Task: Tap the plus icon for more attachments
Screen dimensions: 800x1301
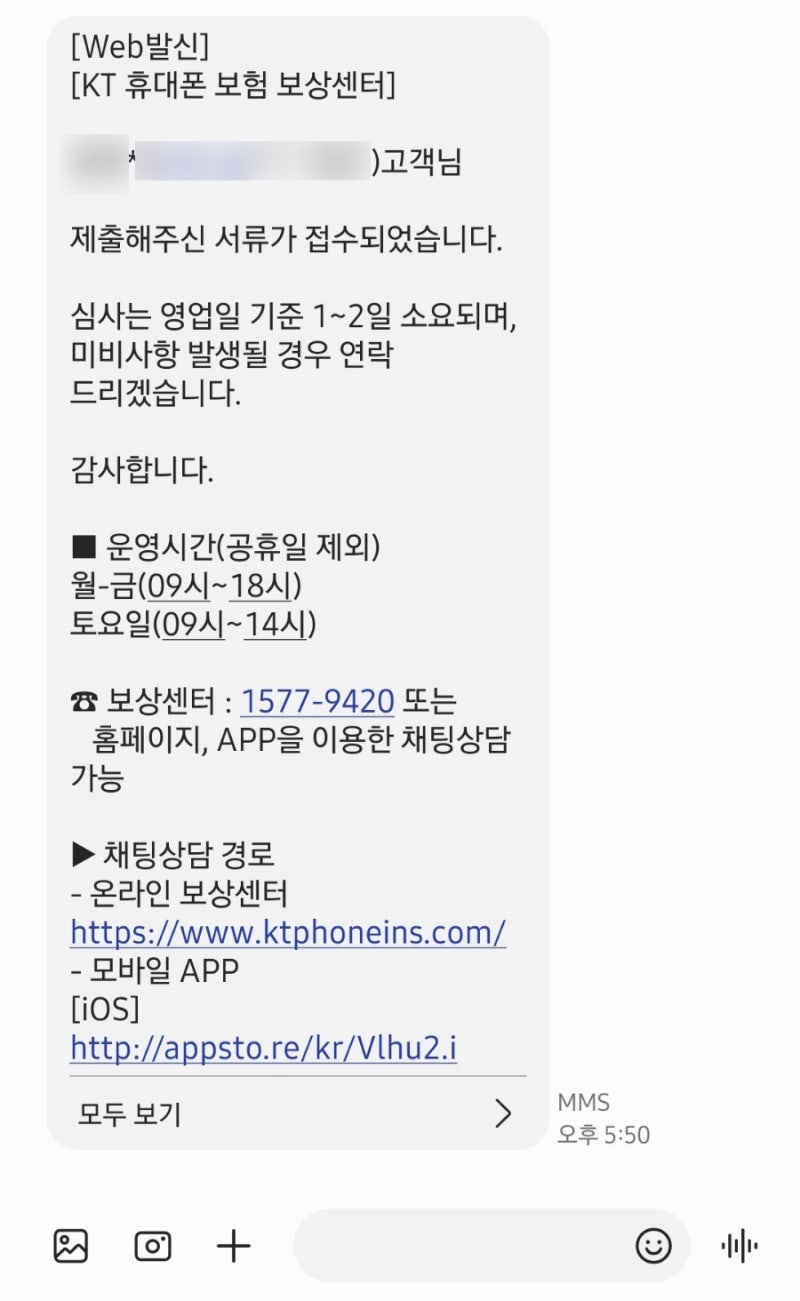Action: pos(233,1246)
